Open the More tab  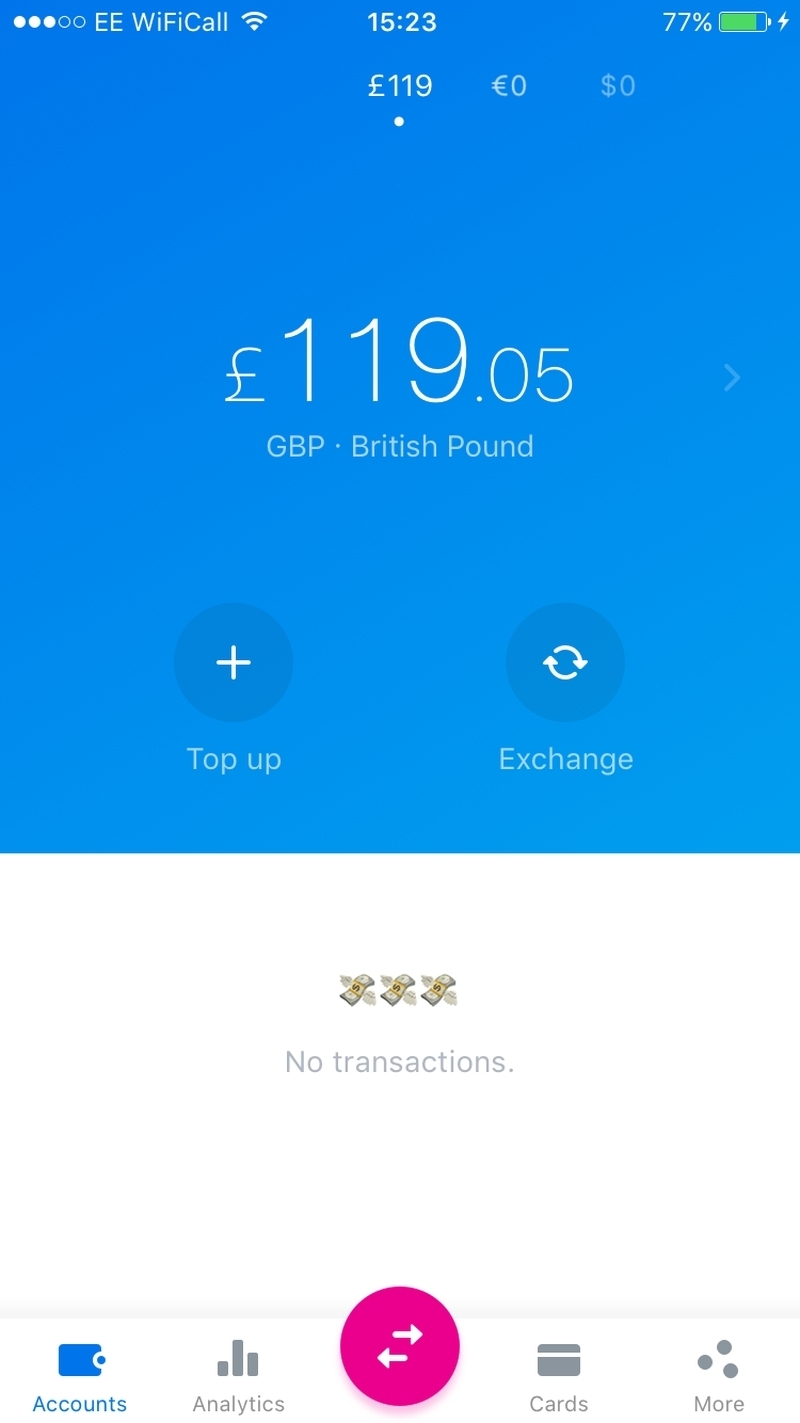click(x=719, y=1377)
